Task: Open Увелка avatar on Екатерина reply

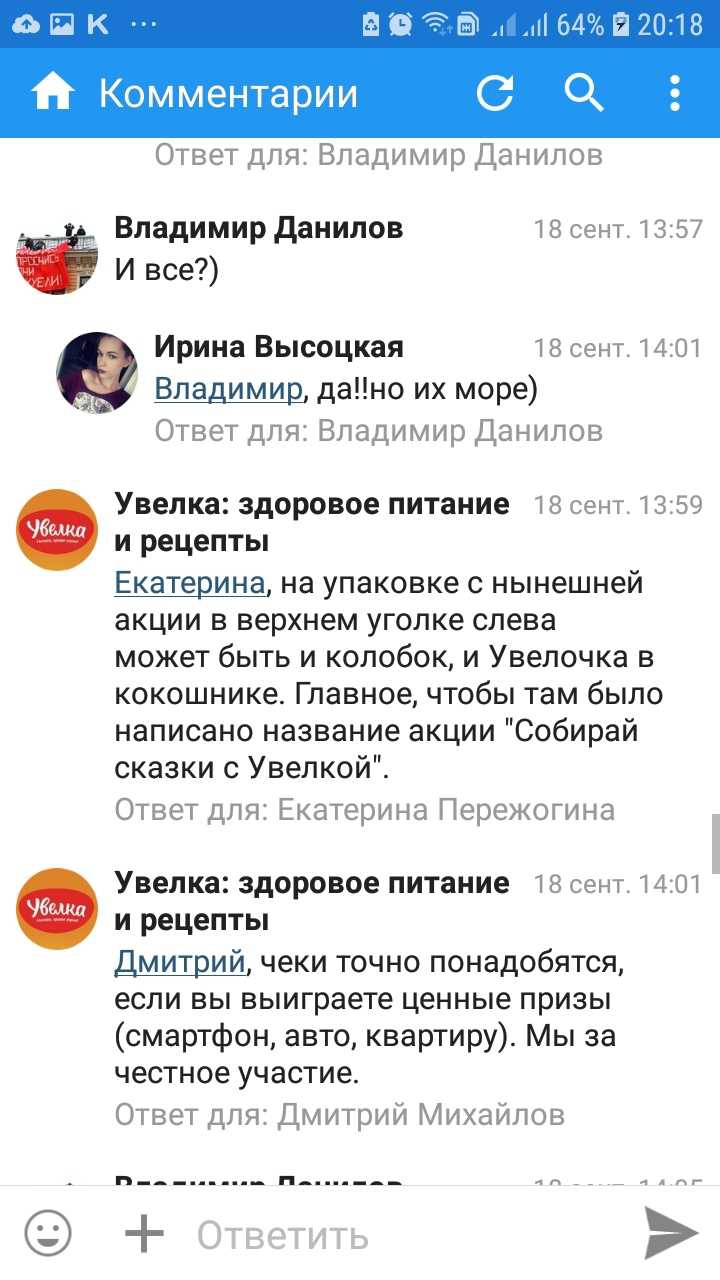Action: (x=56, y=529)
